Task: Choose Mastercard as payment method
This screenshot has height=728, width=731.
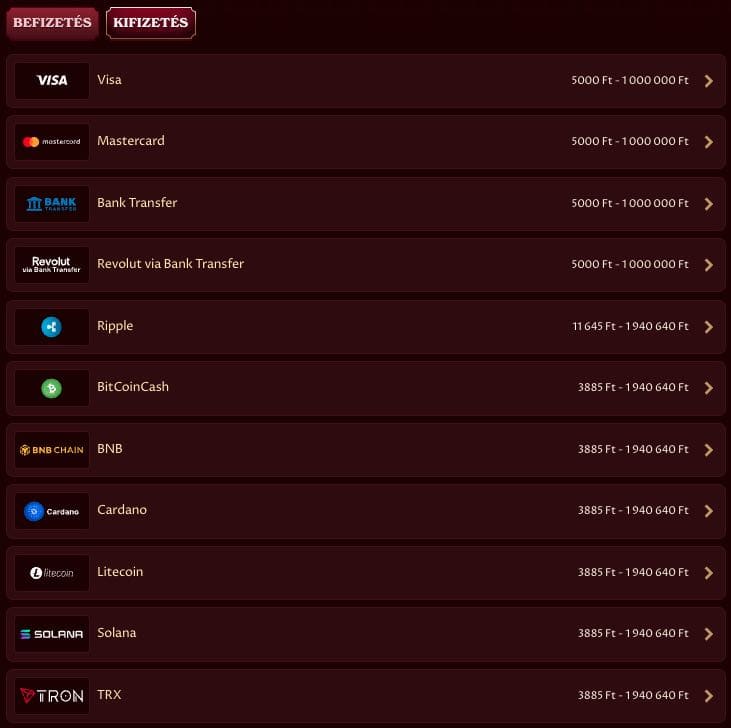Action: 365,142
